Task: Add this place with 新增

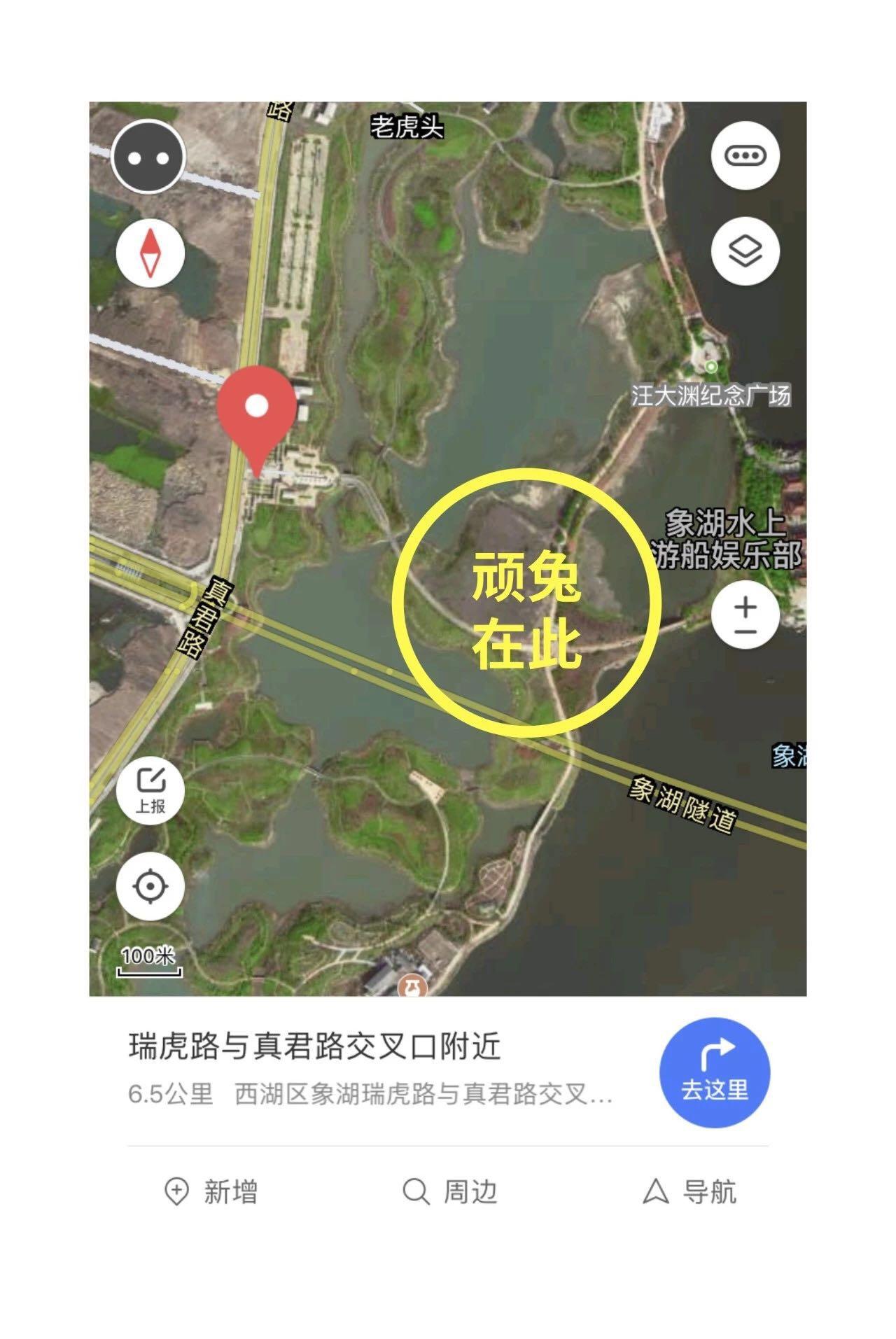Action: [211, 1191]
